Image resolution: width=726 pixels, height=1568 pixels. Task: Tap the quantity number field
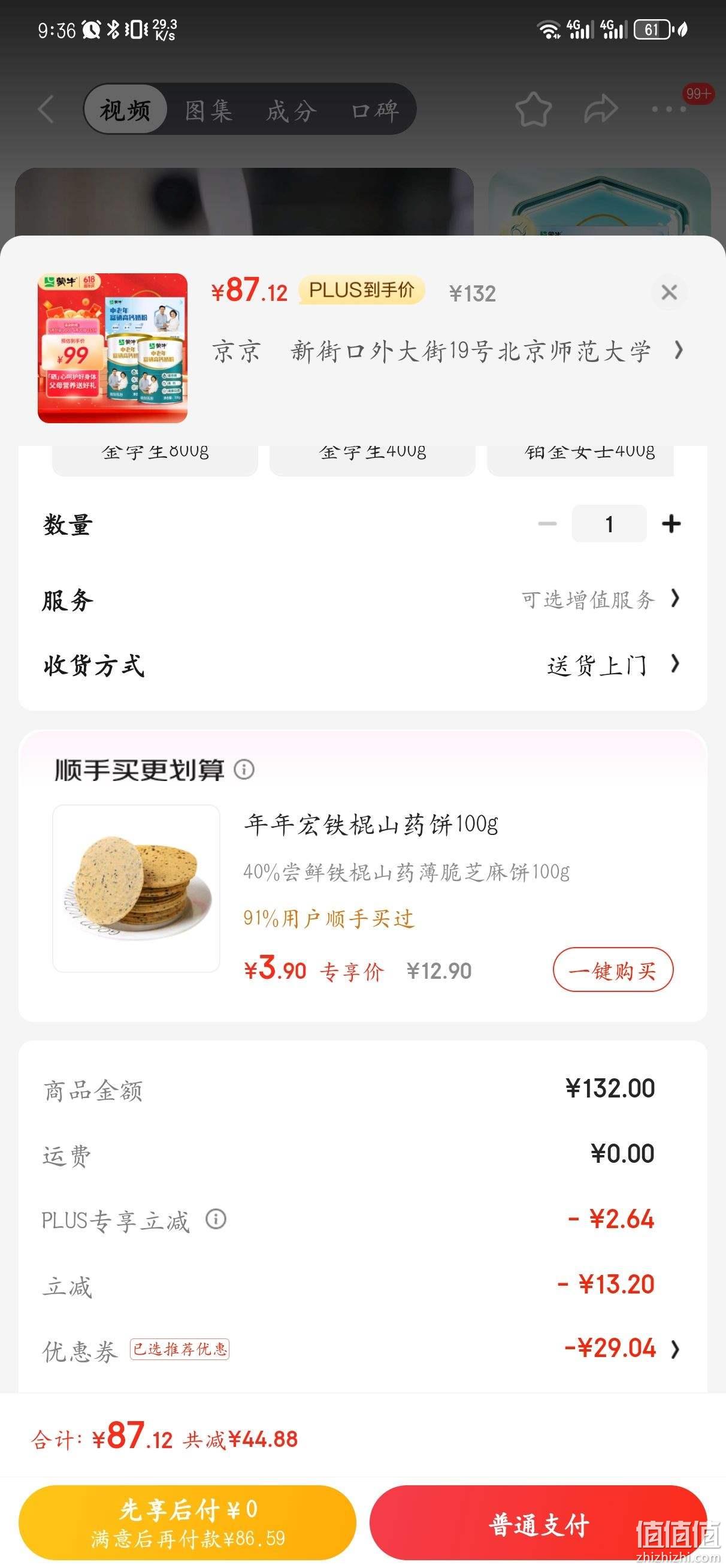pyautogui.click(x=609, y=523)
